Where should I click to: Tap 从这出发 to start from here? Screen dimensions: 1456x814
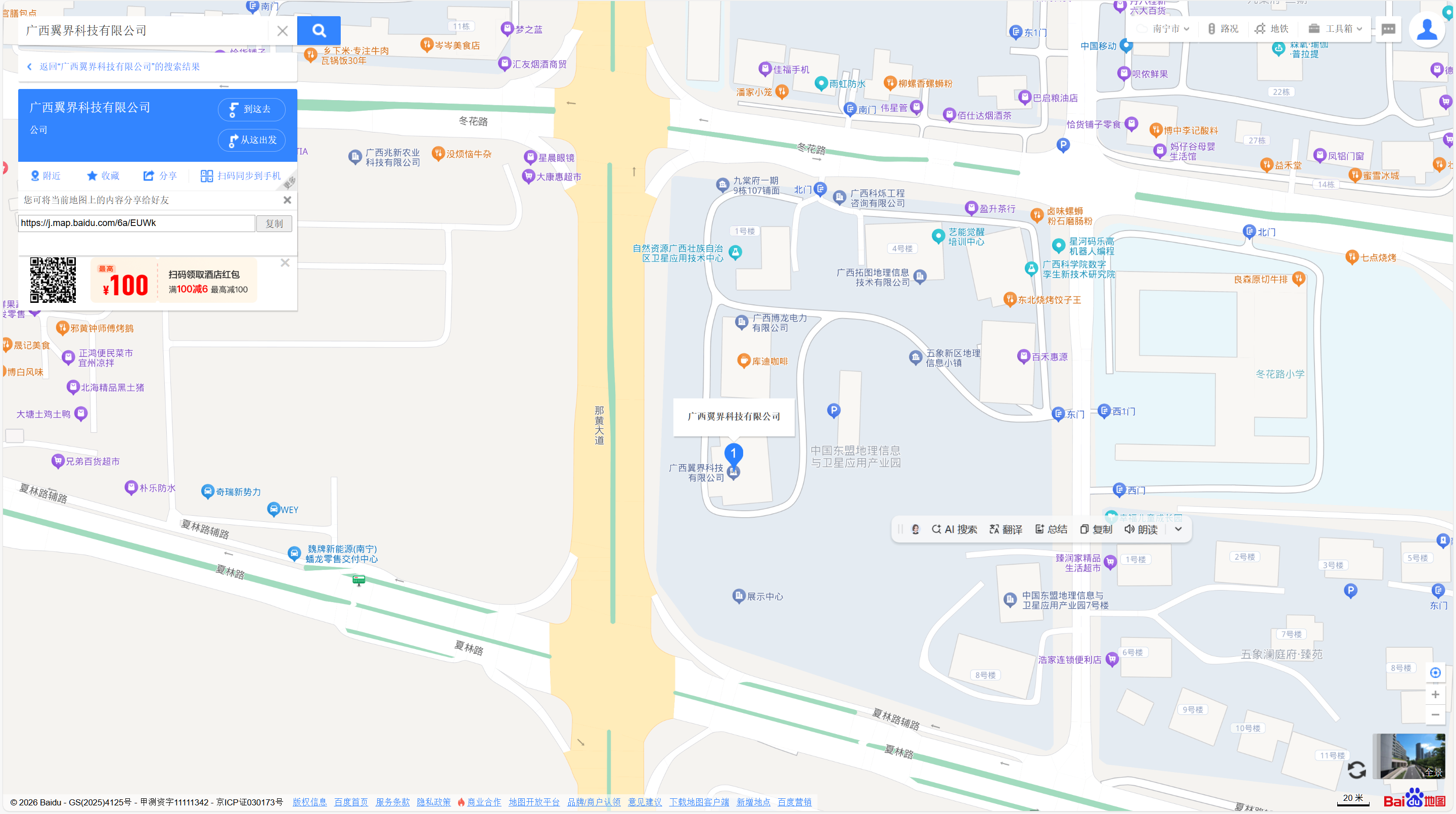(x=251, y=140)
